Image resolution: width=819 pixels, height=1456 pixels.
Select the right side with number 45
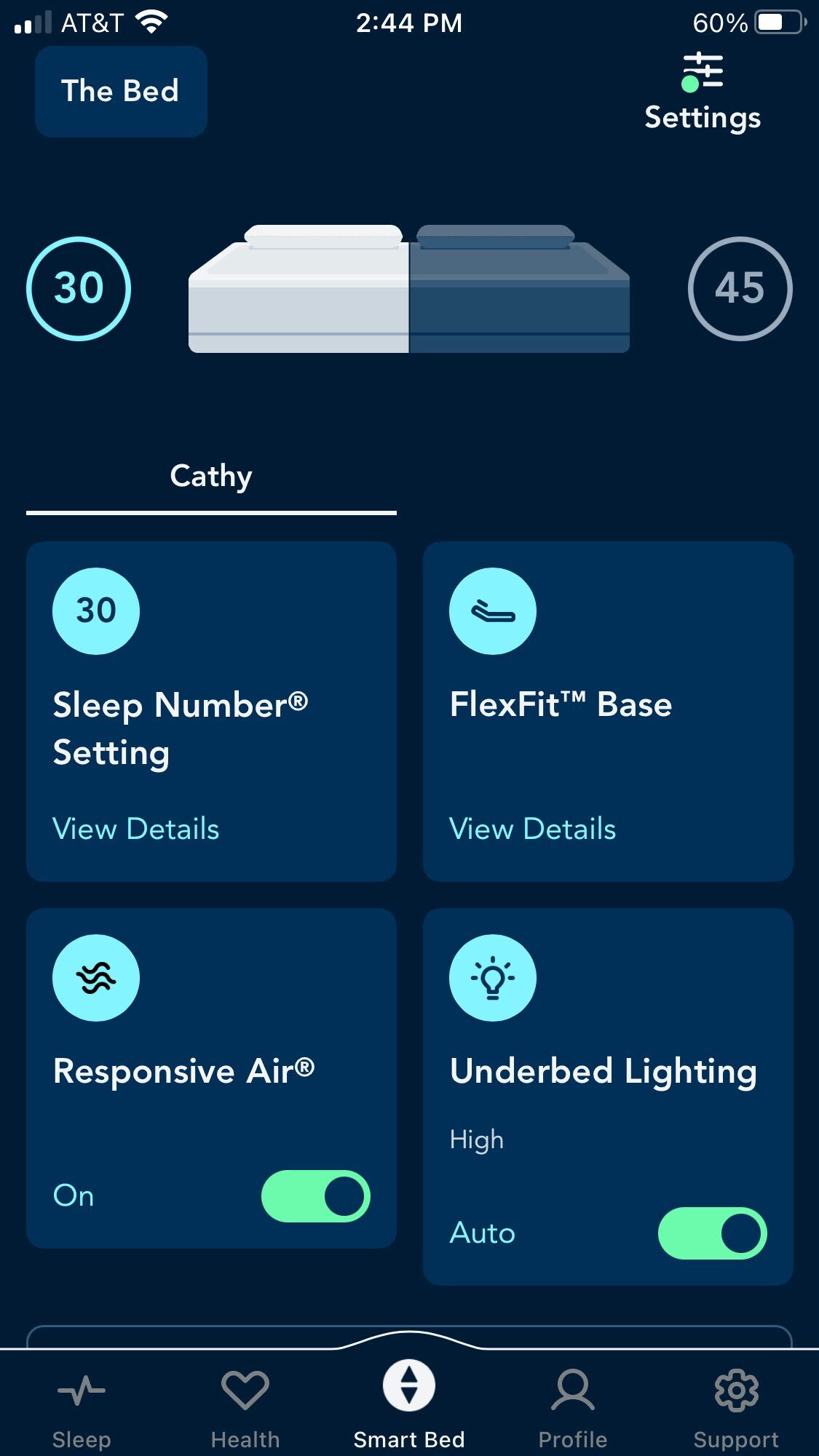click(740, 288)
